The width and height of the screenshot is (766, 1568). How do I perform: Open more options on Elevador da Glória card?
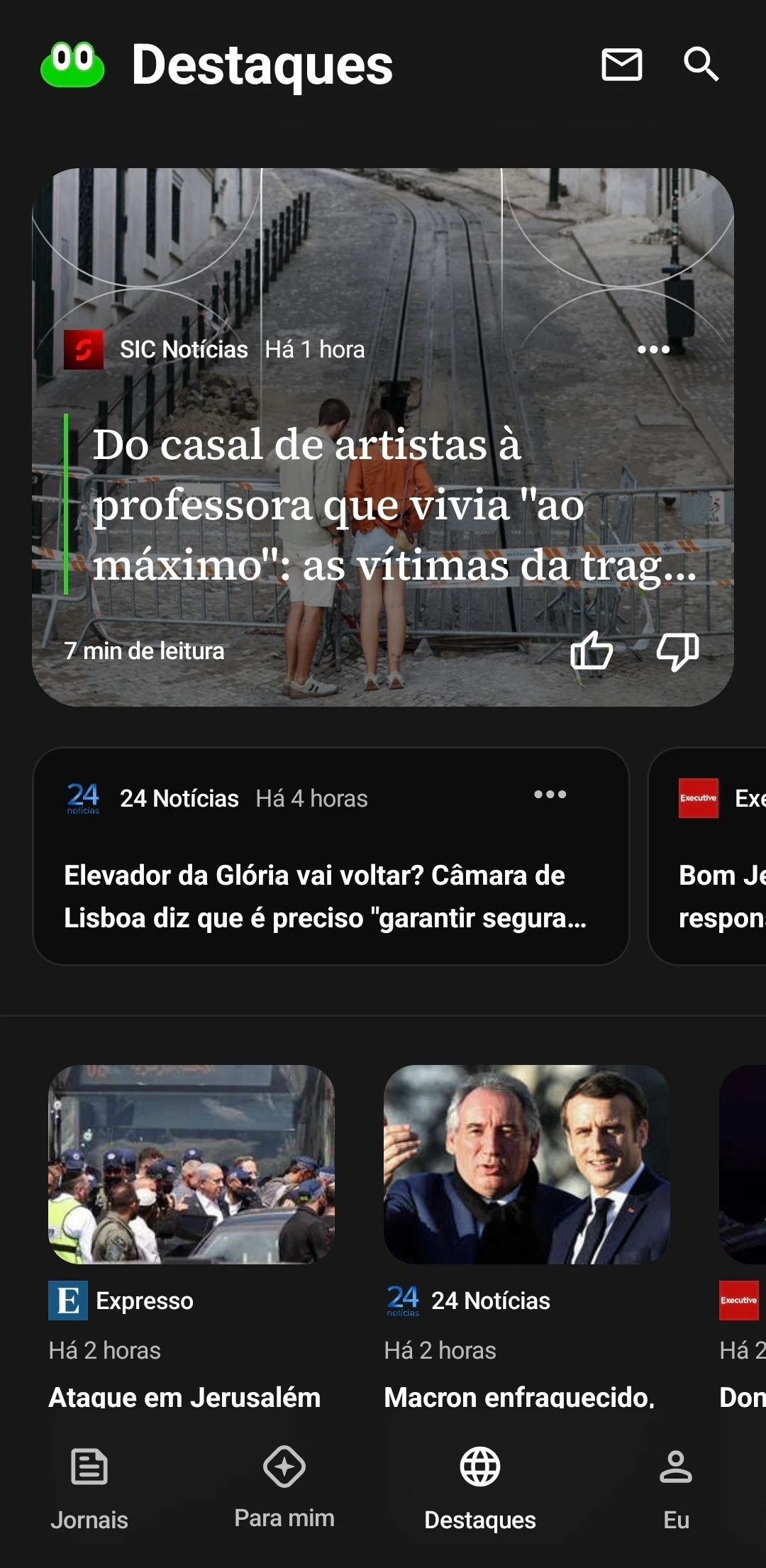coord(550,795)
